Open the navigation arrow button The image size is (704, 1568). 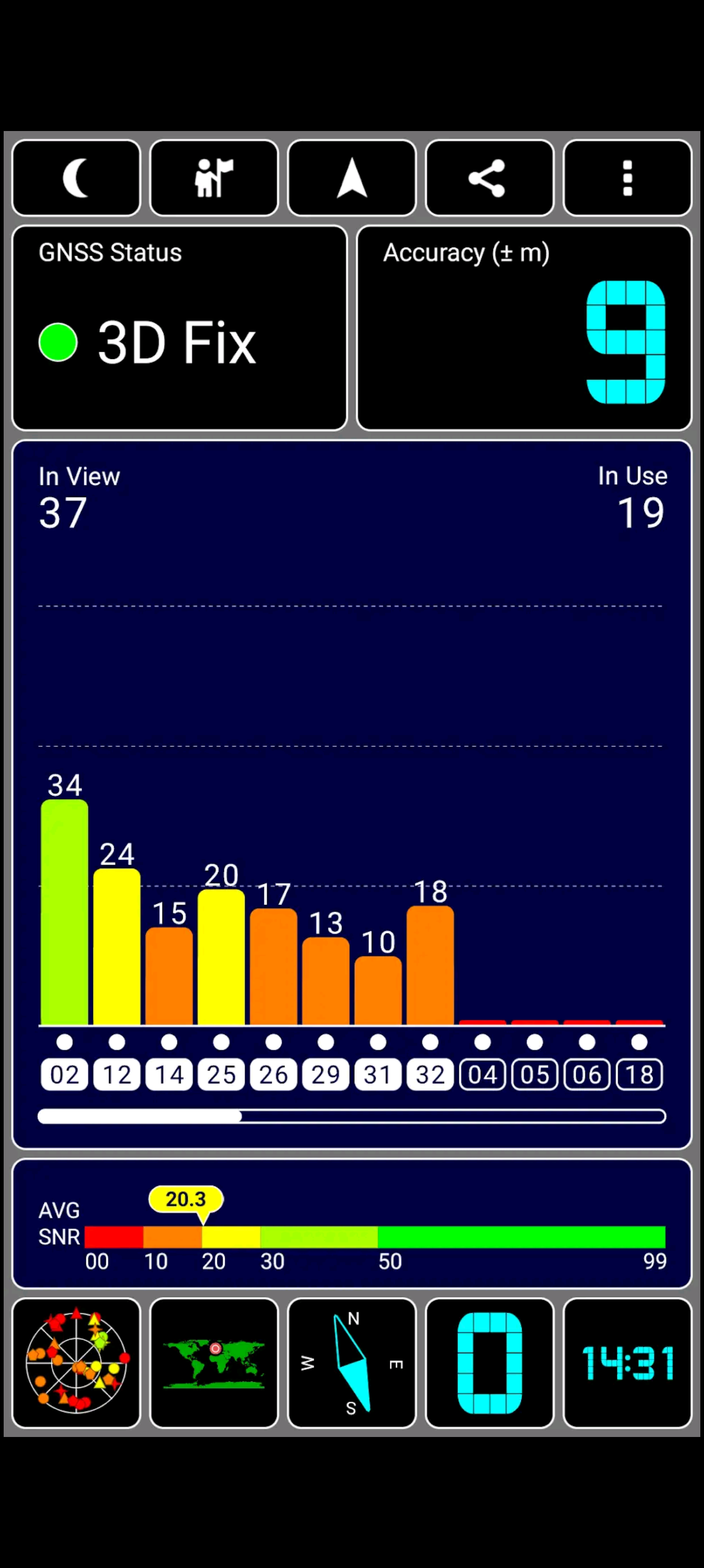click(351, 178)
